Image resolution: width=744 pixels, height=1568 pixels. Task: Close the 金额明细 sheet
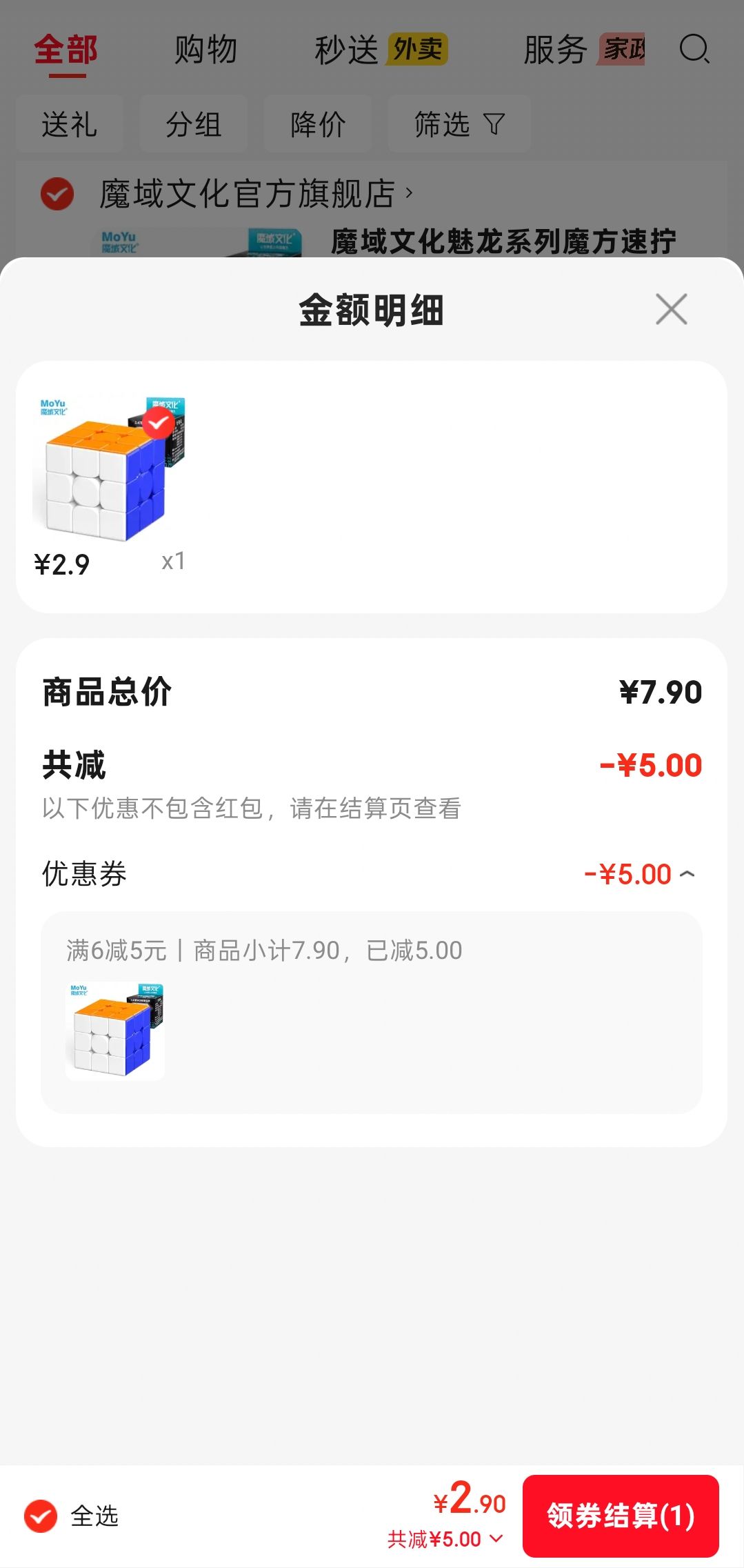[671, 309]
